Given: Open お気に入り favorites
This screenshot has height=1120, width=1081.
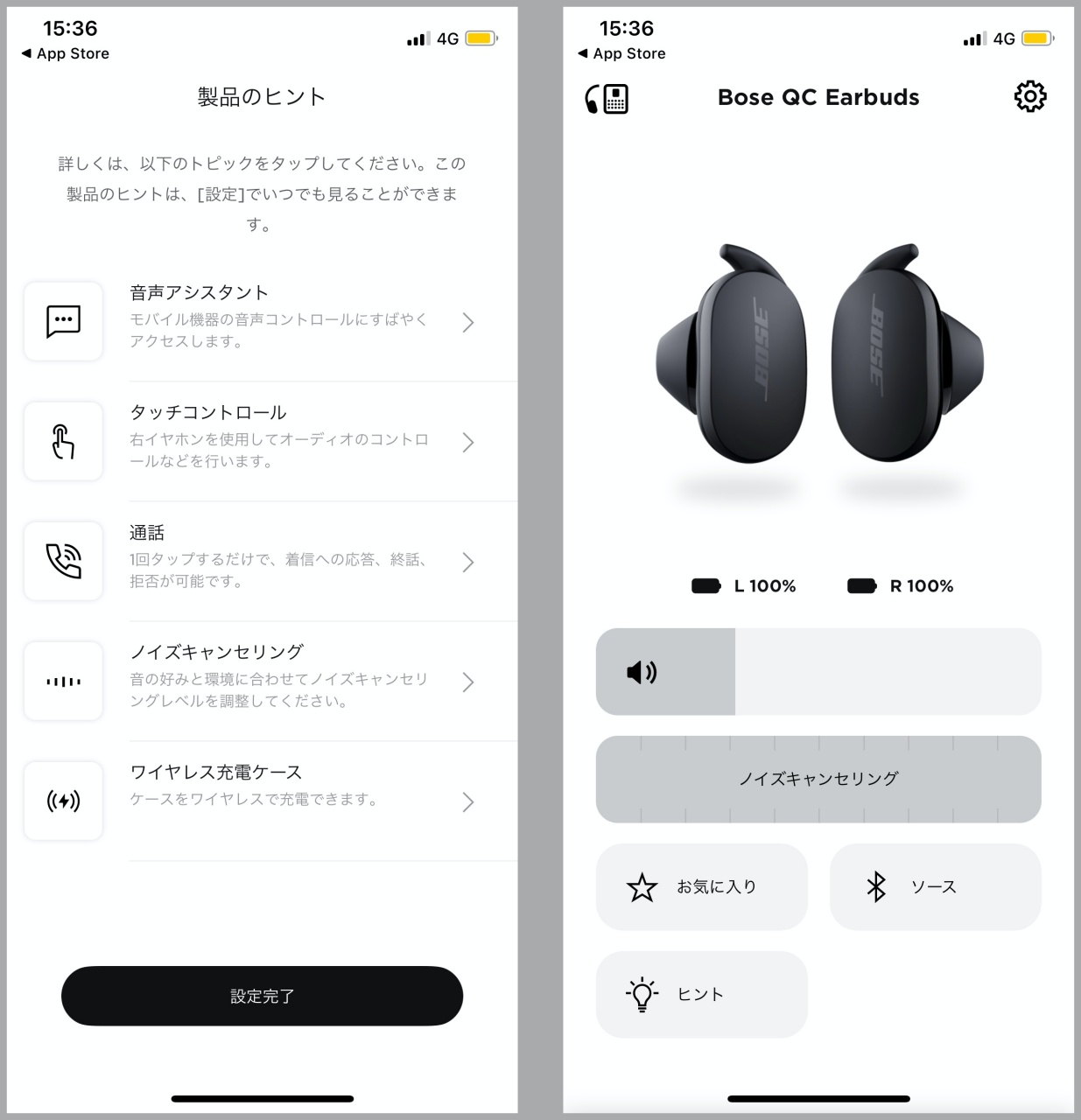Looking at the screenshot, I should 701,887.
